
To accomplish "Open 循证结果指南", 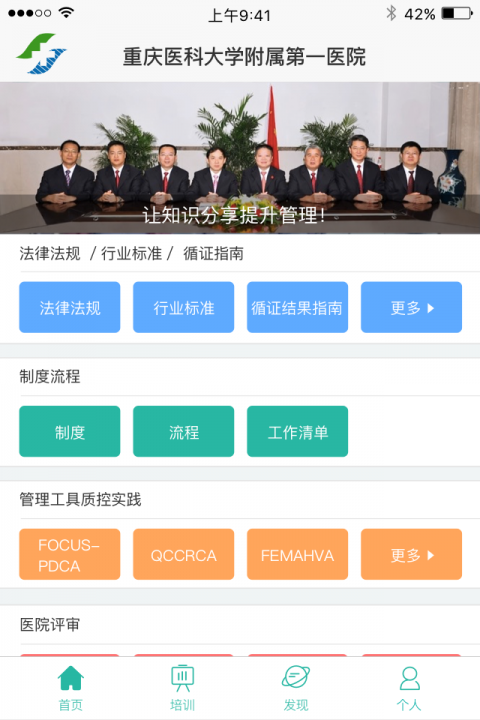I will pyautogui.click(x=297, y=307).
